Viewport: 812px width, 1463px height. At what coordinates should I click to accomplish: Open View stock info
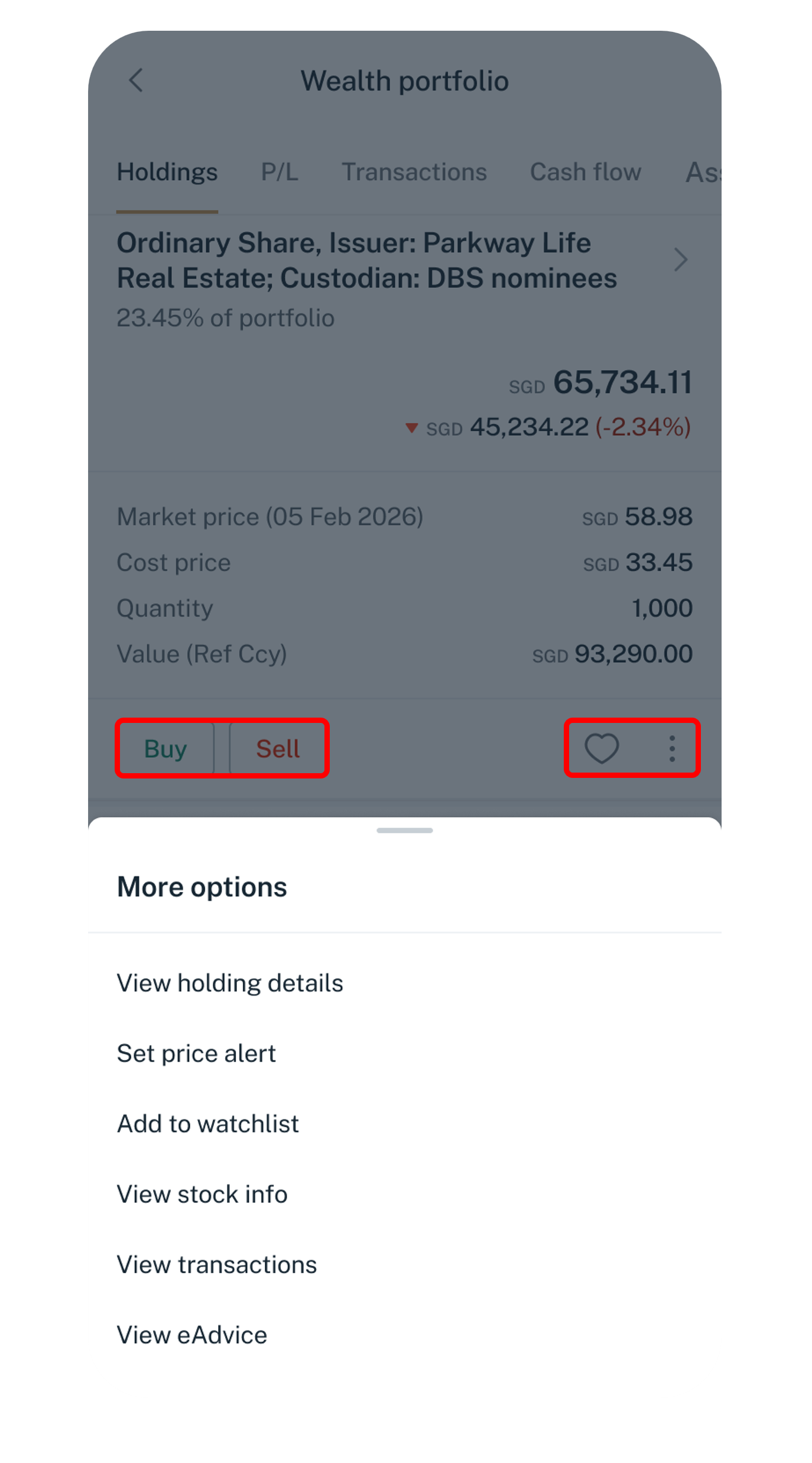[202, 1194]
